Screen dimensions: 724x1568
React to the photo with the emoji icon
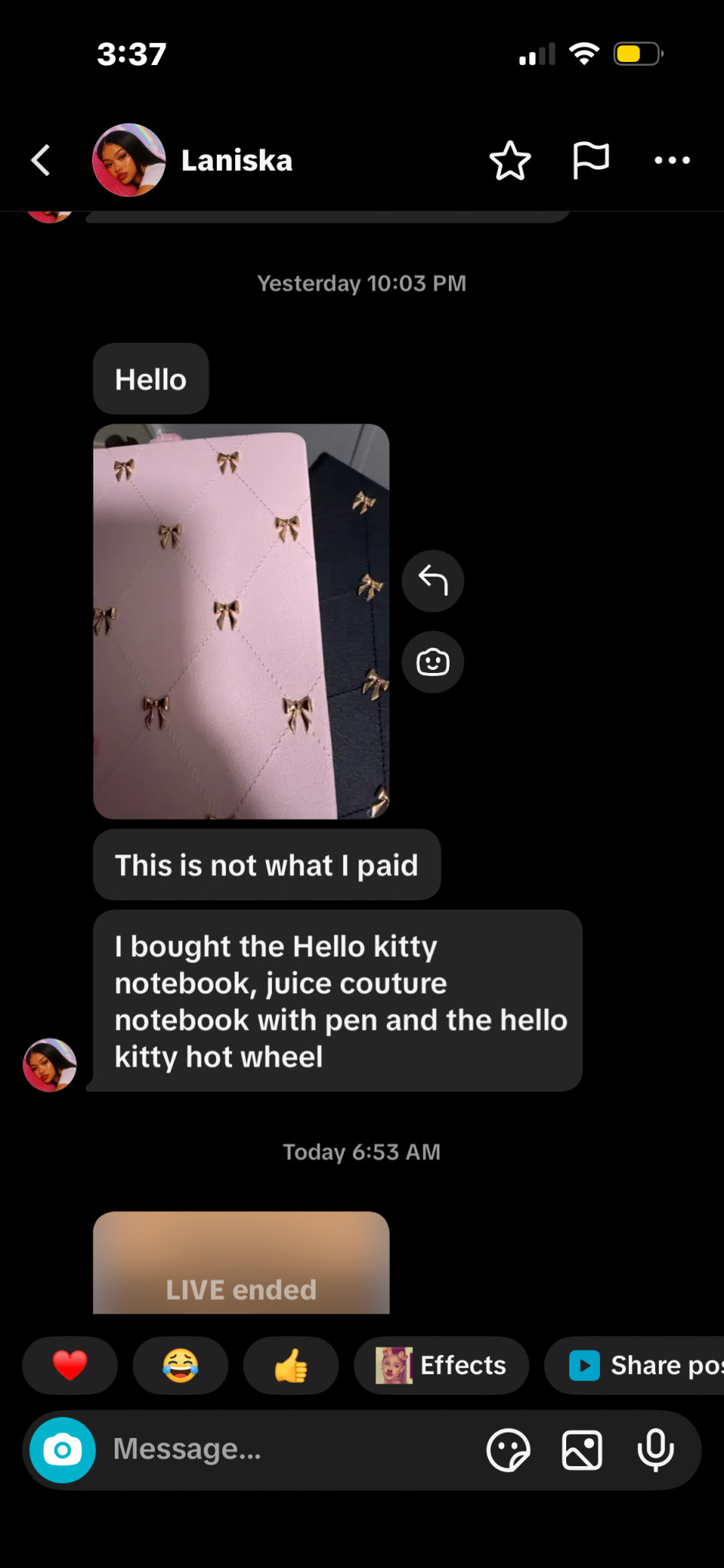click(433, 662)
